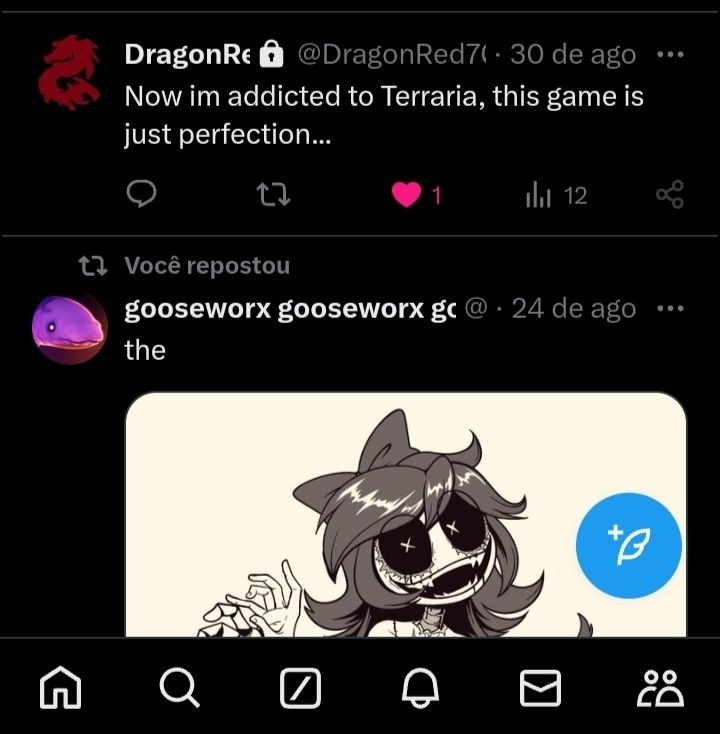
Task: Open the Grok tab
Action: point(300,688)
